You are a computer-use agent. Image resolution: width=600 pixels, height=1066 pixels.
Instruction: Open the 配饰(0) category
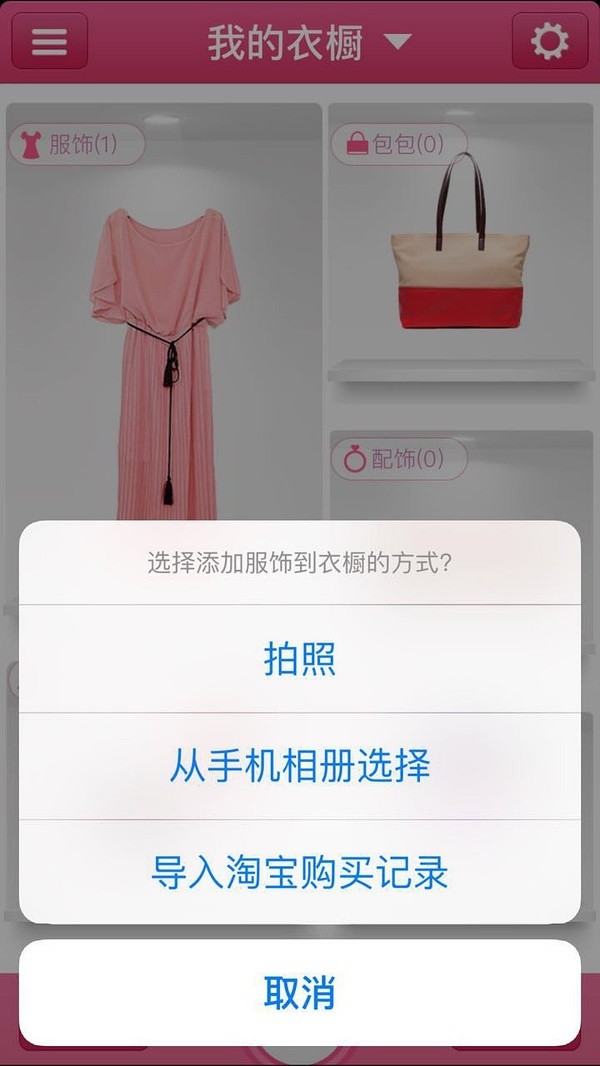point(398,459)
